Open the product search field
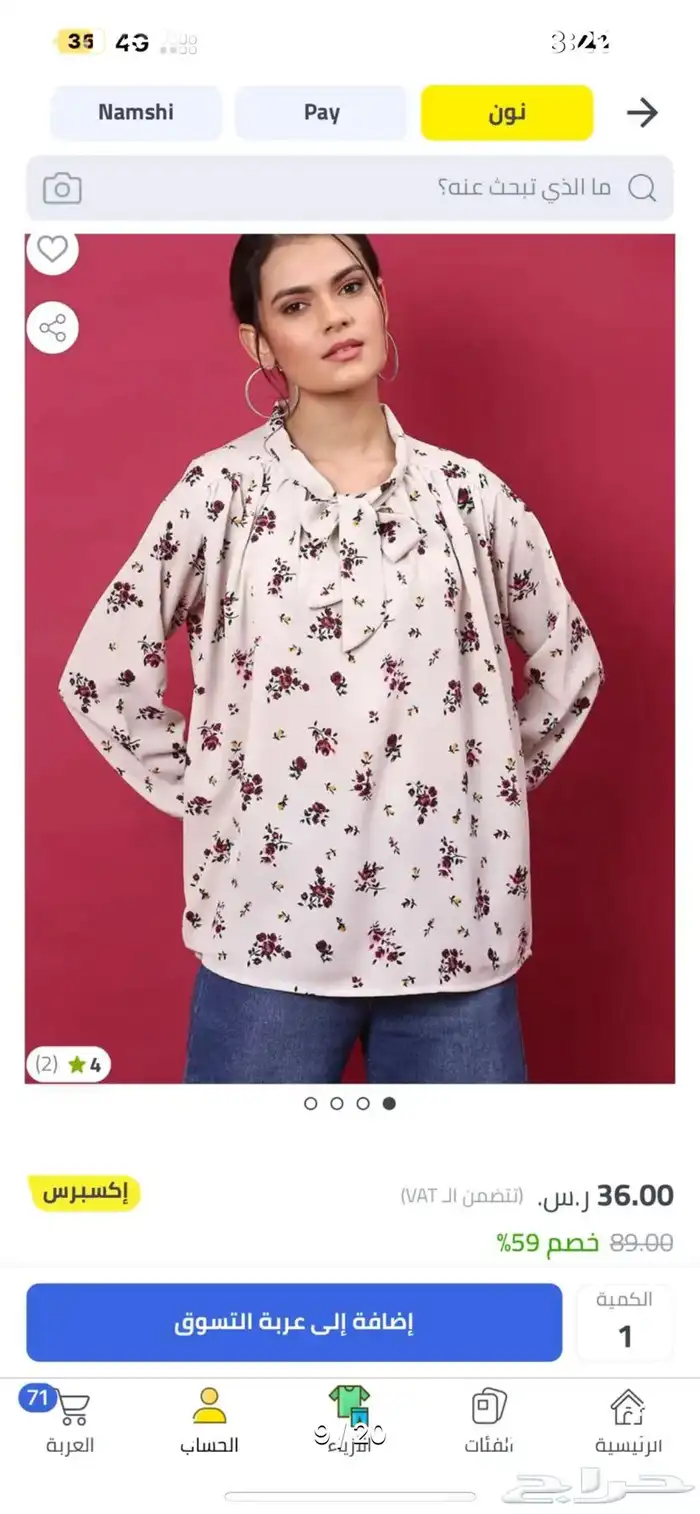 point(400,188)
